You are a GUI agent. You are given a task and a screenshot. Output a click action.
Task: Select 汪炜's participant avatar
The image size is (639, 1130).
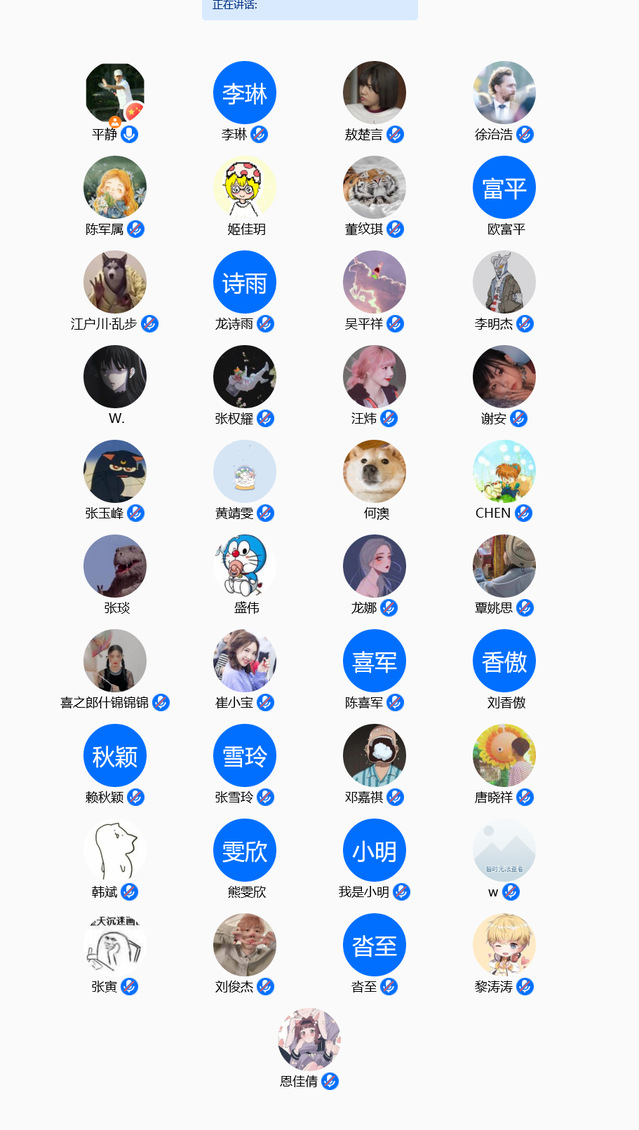point(374,377)
